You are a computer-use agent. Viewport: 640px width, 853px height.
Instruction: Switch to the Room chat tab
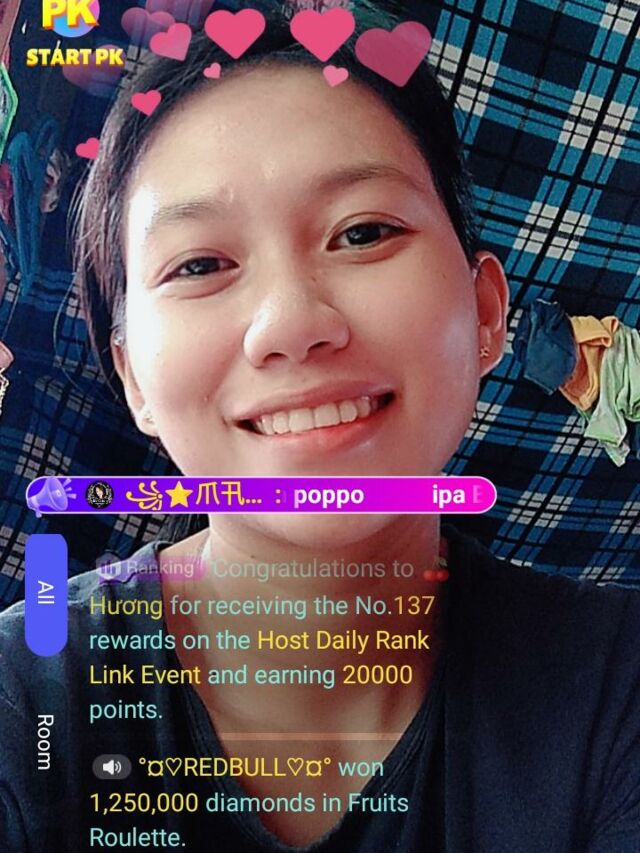coord(46,742)
